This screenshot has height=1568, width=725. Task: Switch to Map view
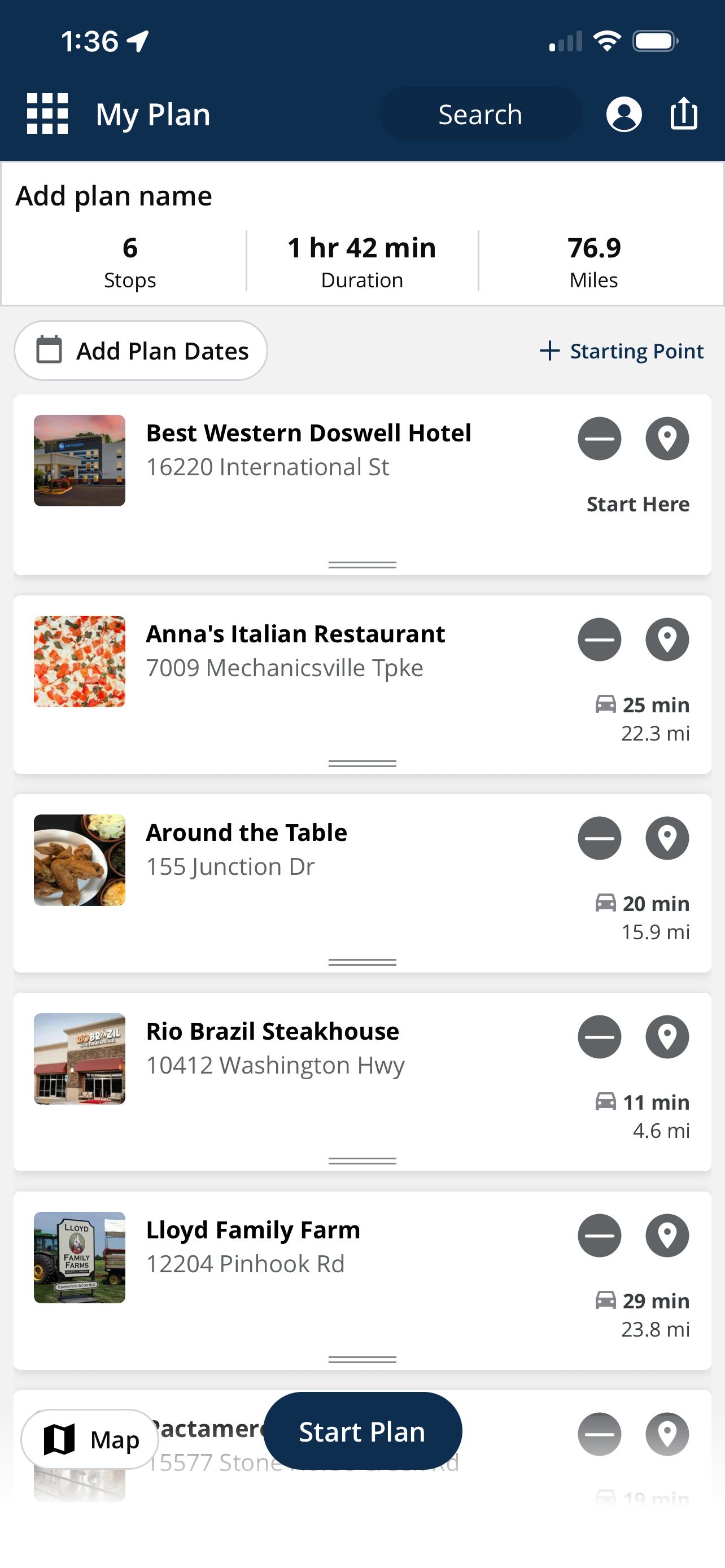[x=90, y=1439]
